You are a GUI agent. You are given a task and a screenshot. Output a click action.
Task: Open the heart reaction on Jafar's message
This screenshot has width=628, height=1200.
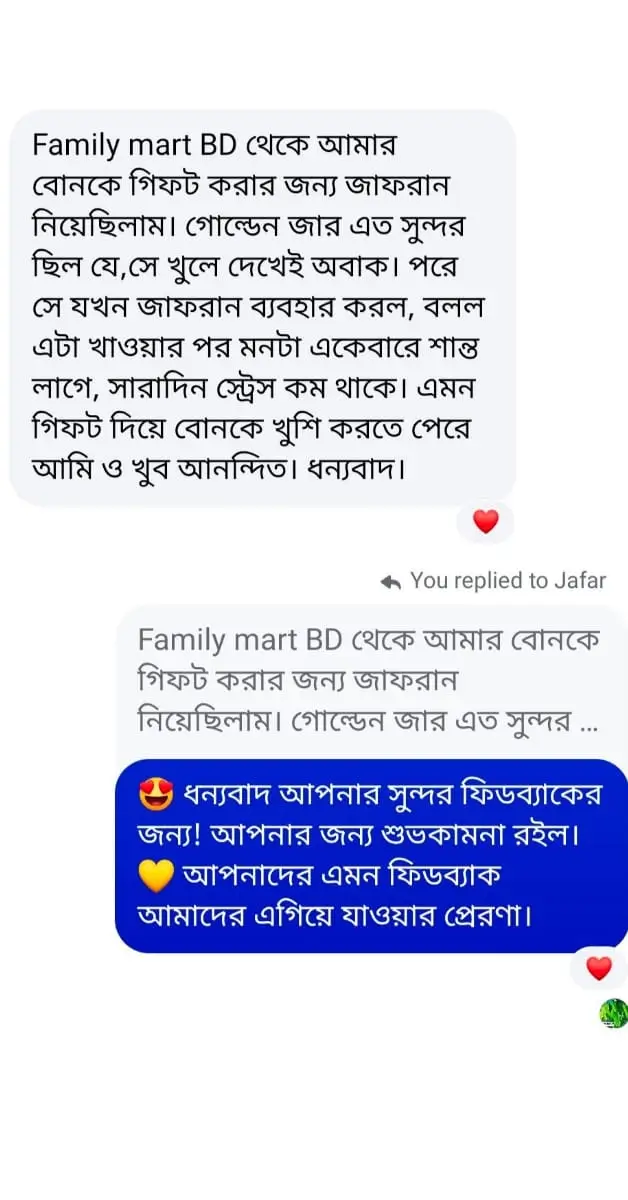[x=485, y=521]
